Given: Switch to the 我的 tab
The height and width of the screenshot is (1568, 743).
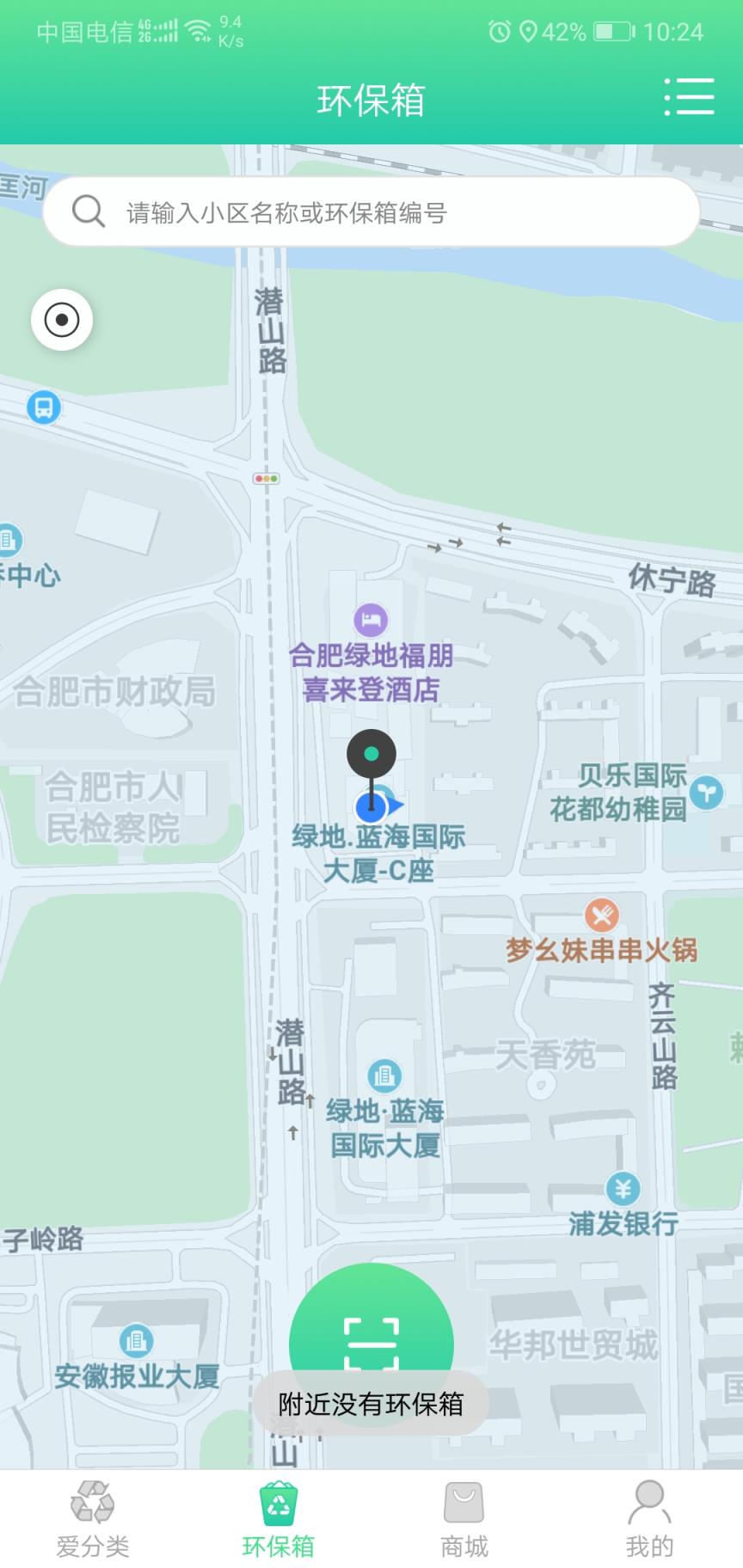Looking at the screenshot, I should click(648, 1517).
